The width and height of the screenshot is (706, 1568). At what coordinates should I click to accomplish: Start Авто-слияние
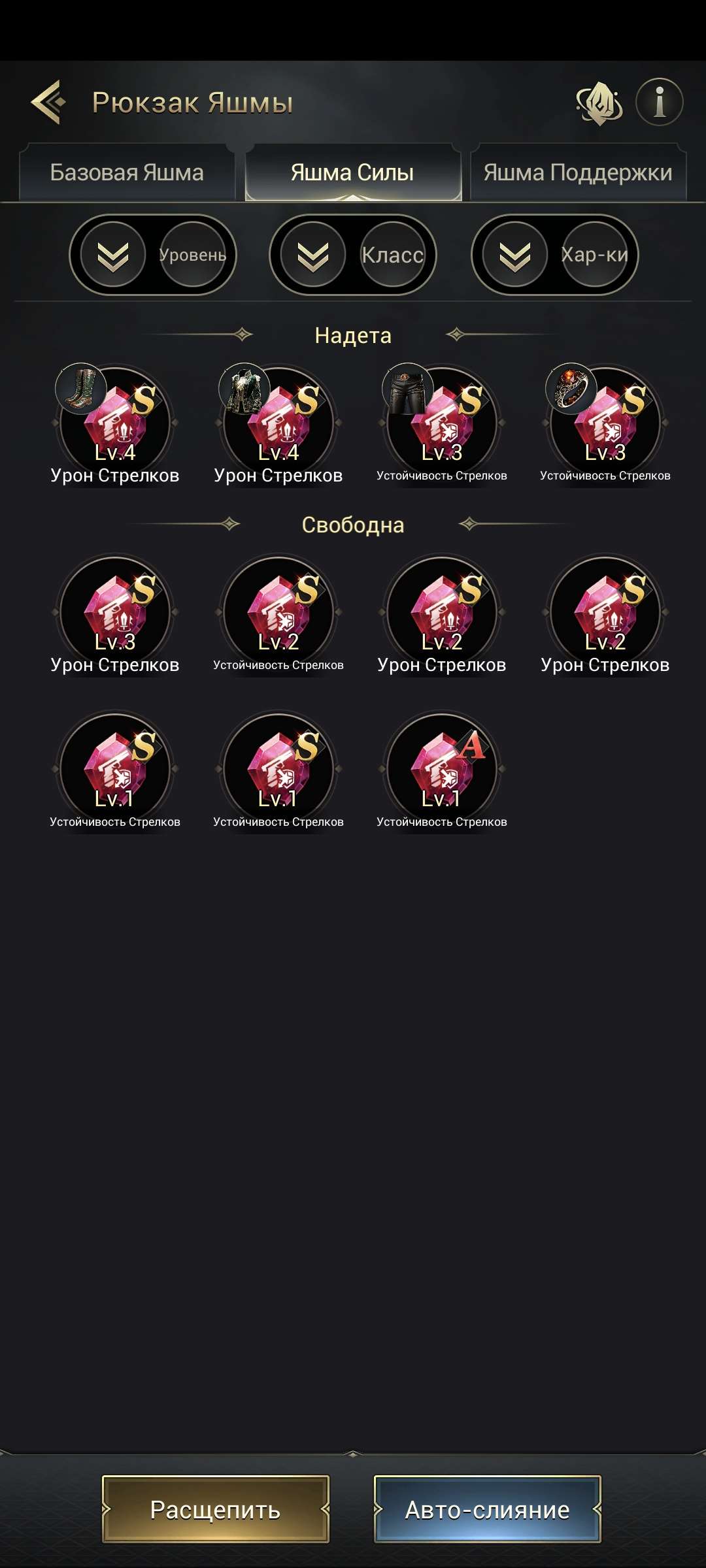(487, 1509)
